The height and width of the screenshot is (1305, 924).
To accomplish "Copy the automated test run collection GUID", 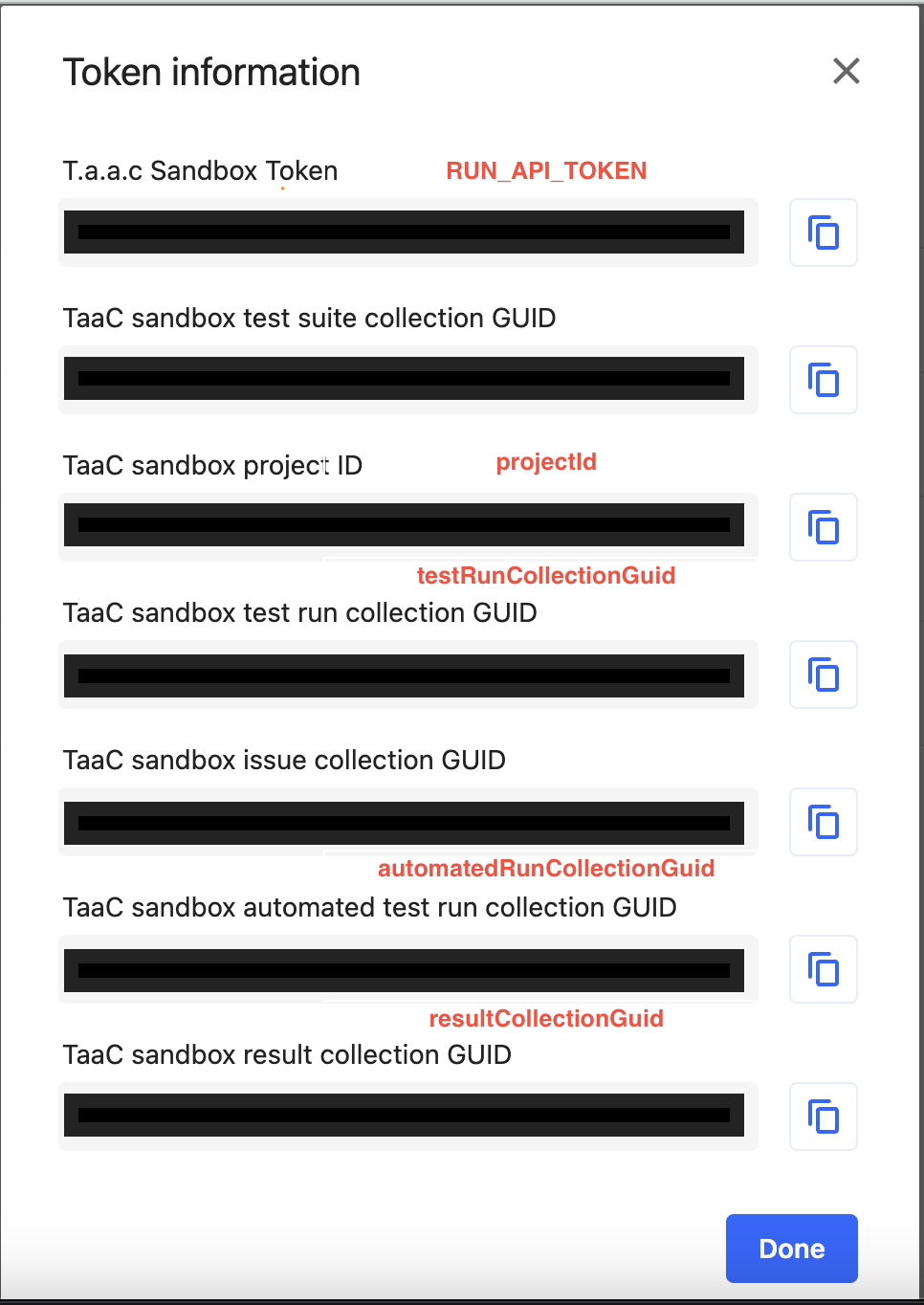I will point(823,969).
